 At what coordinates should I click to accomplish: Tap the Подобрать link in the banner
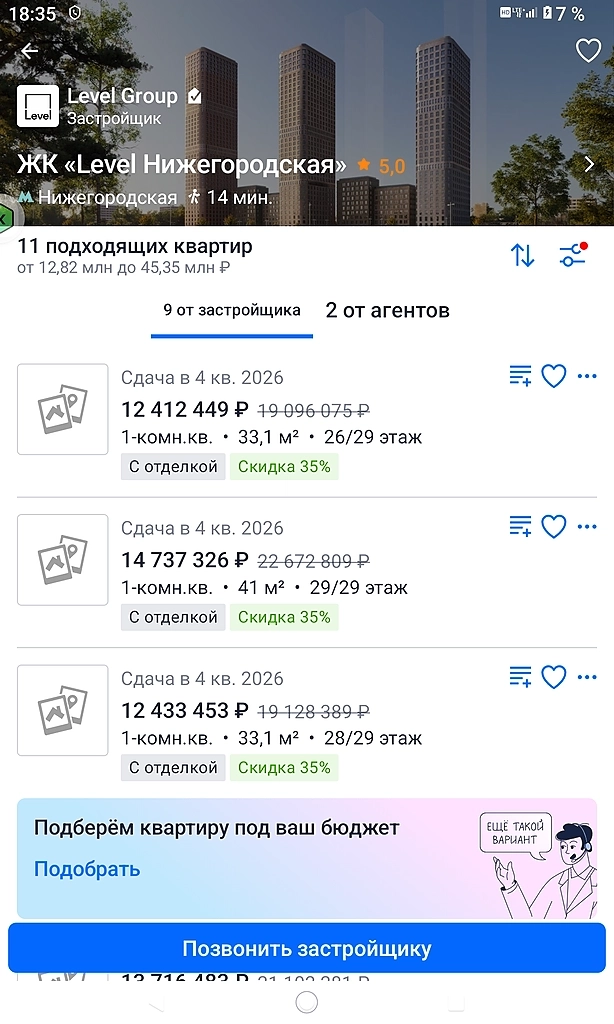87,869
